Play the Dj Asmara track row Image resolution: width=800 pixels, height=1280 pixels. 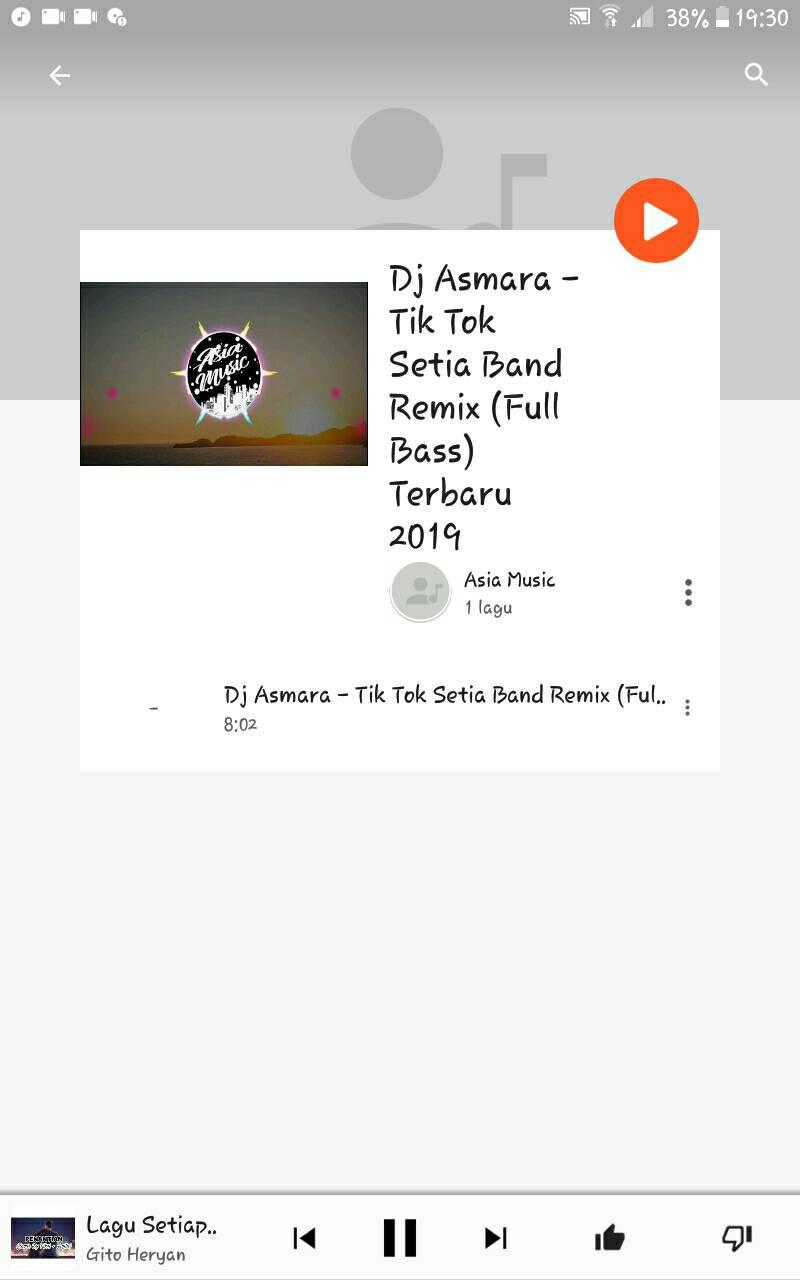[x=400, y=708]
